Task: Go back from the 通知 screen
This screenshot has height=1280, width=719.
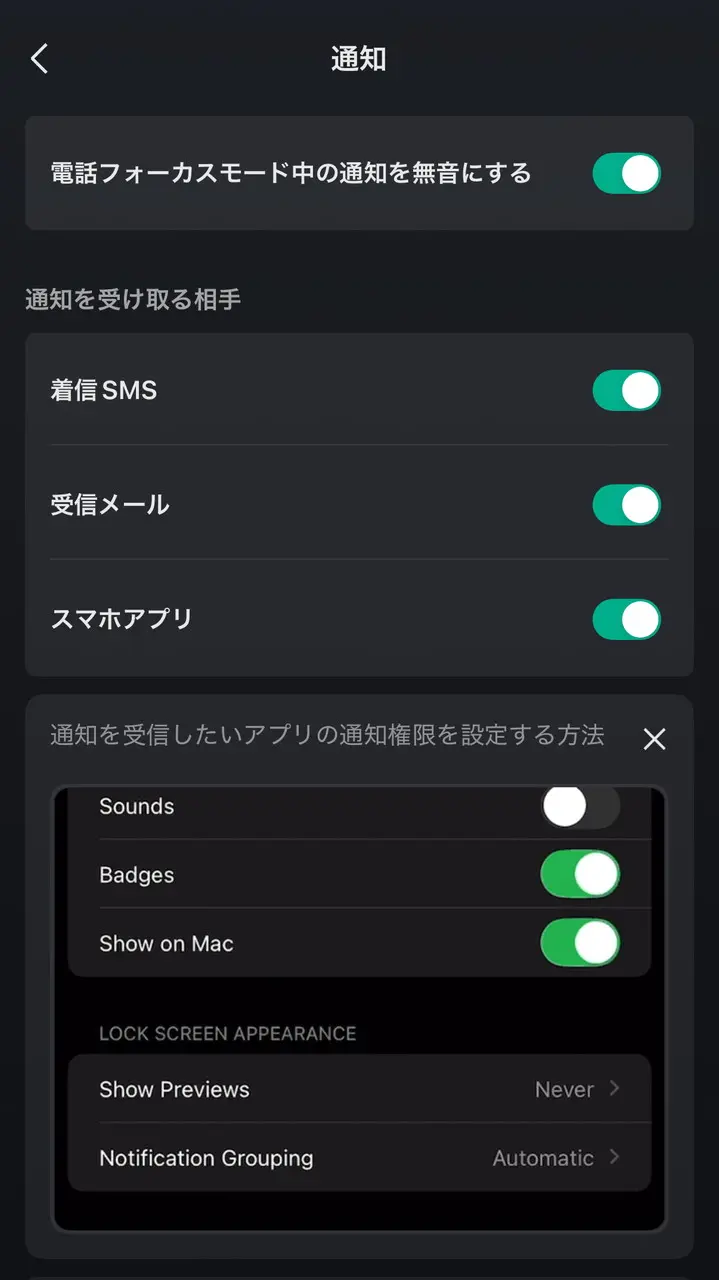Action: click(40, 59)
